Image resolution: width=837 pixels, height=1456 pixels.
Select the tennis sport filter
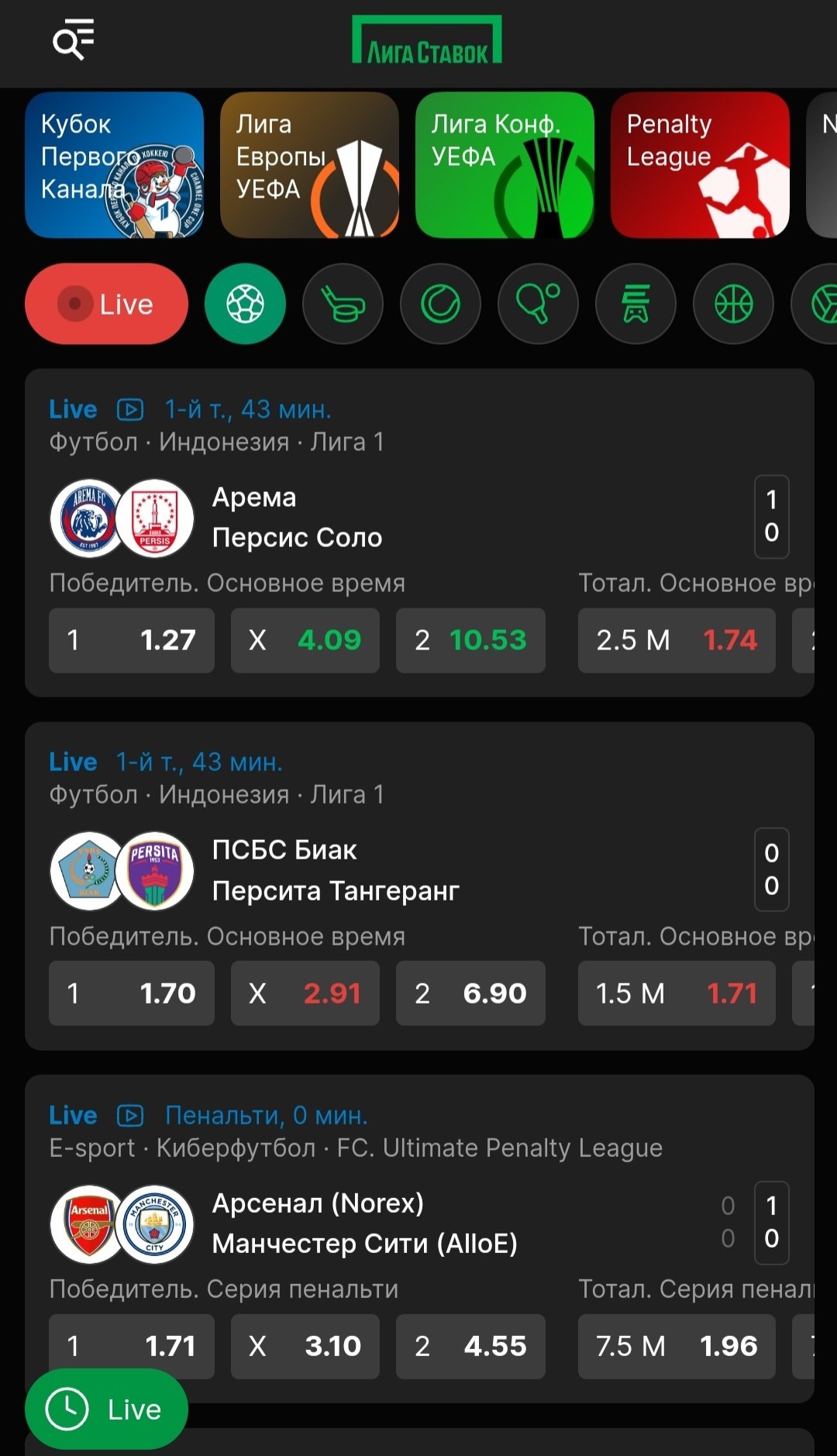440,304
